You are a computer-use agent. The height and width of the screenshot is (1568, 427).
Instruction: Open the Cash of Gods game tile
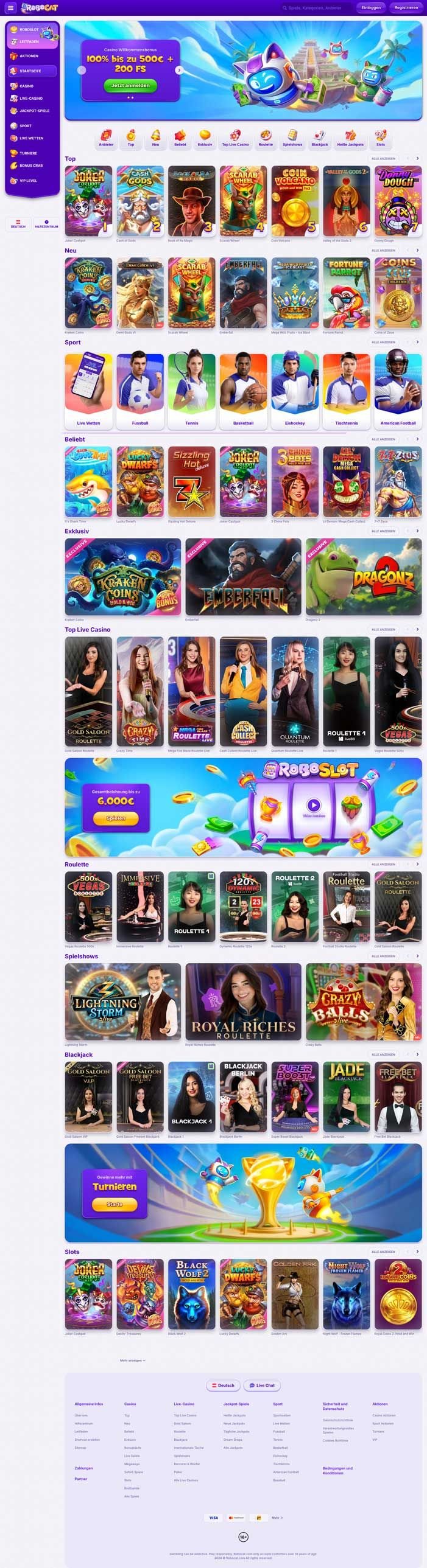[x=140, y=201]
